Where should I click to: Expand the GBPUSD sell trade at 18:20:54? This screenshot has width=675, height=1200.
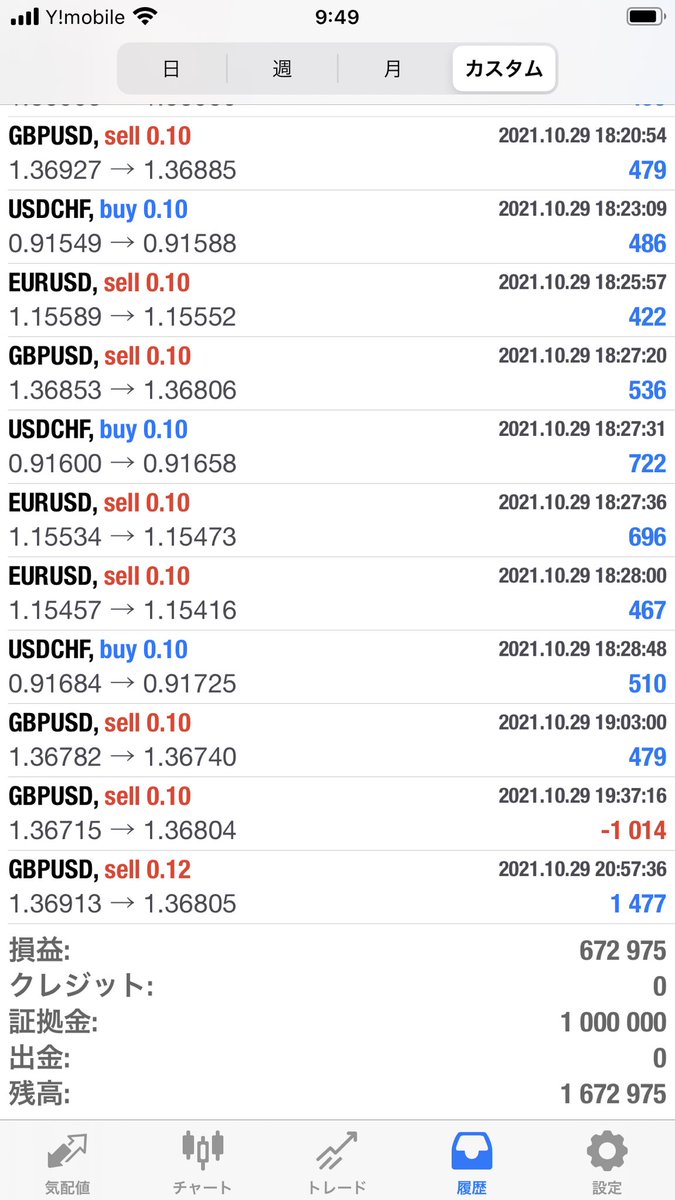click(x=337, y=153)
